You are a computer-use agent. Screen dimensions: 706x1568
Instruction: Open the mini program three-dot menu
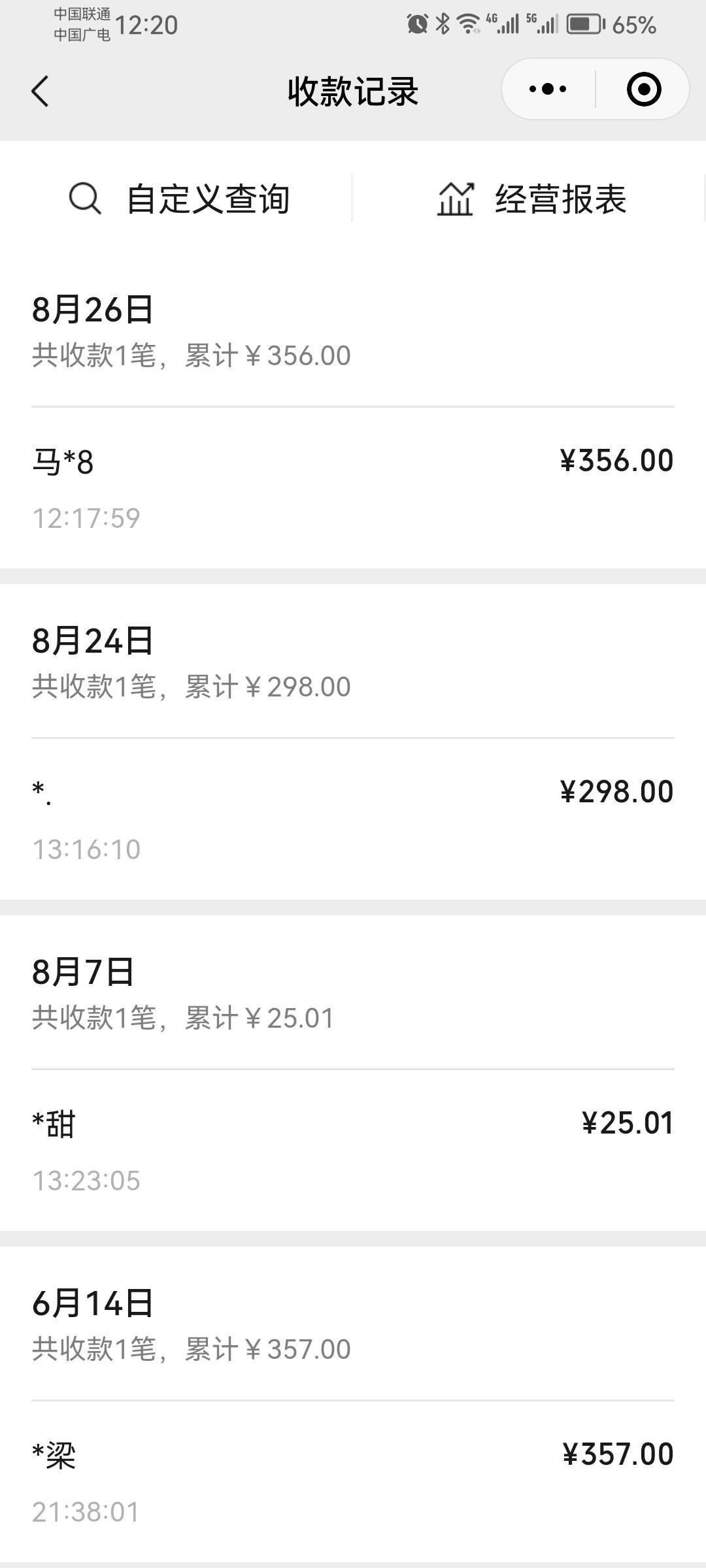pos(548,89)
